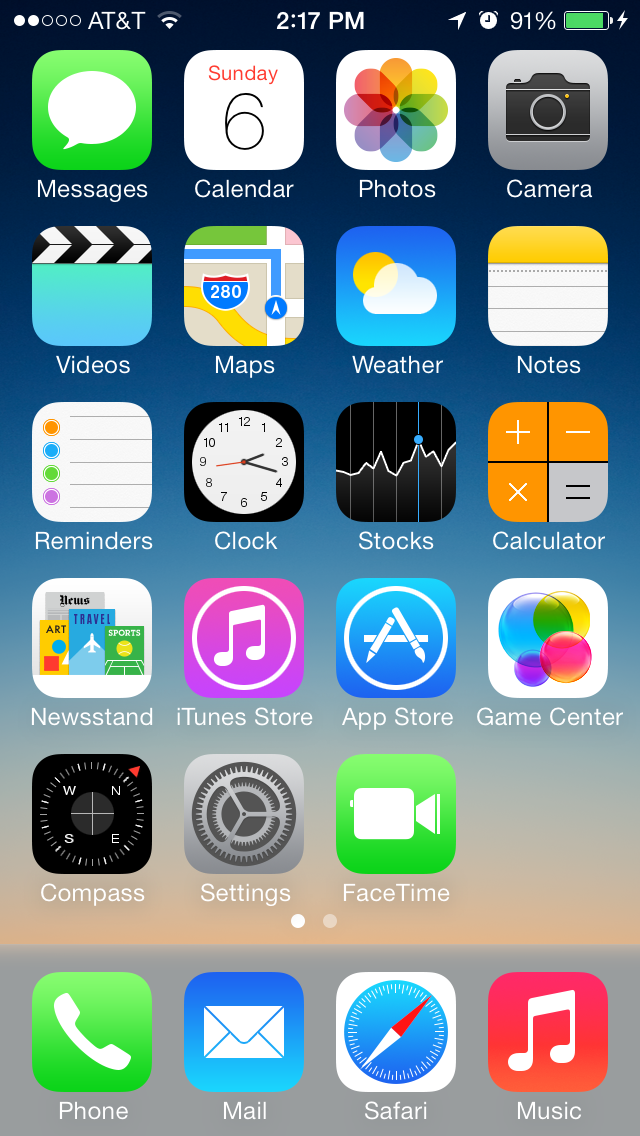Start FaceTime
The height and width of the screenshot is (1136, 640).
pos(396,814)
